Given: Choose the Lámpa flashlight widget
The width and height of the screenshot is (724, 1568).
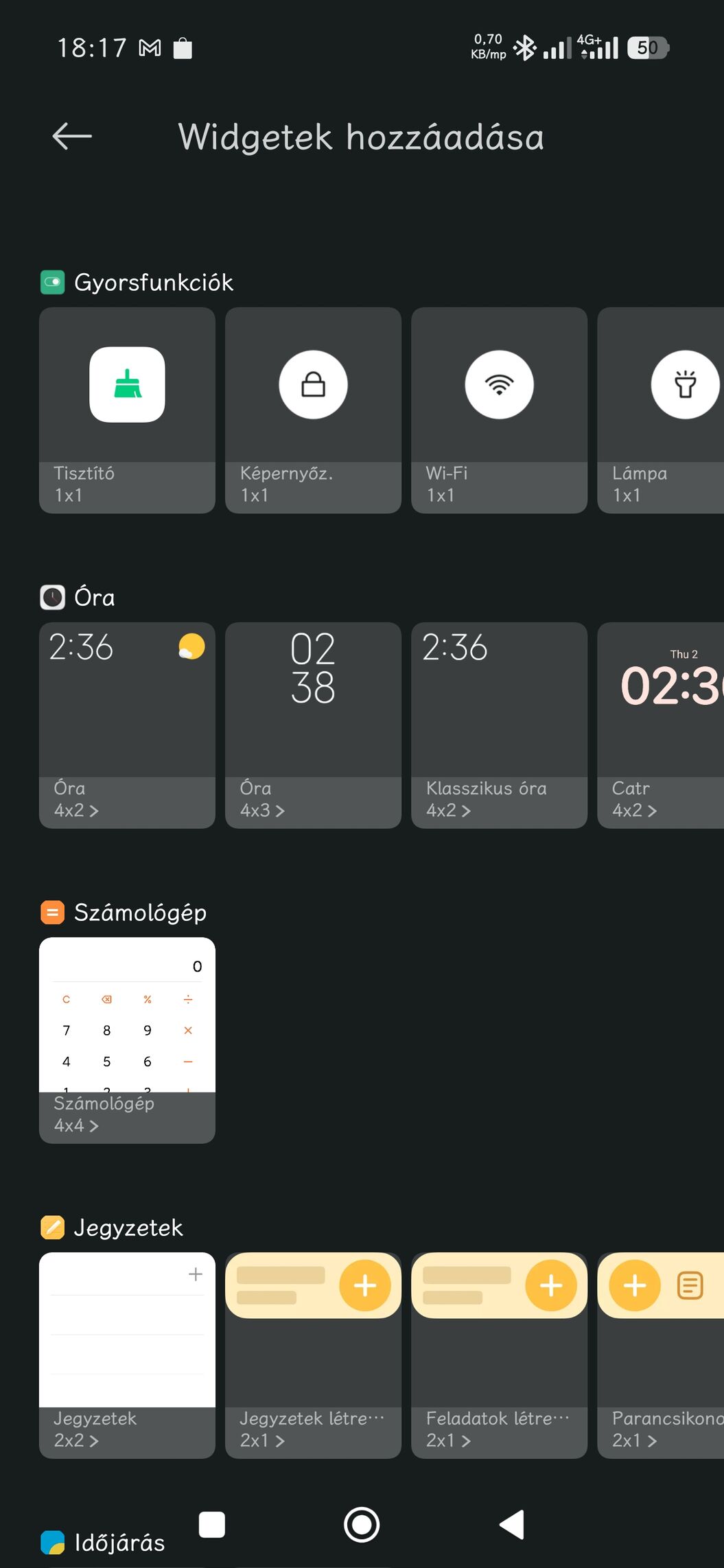Looking at the screenshot, I should (661, 410).
